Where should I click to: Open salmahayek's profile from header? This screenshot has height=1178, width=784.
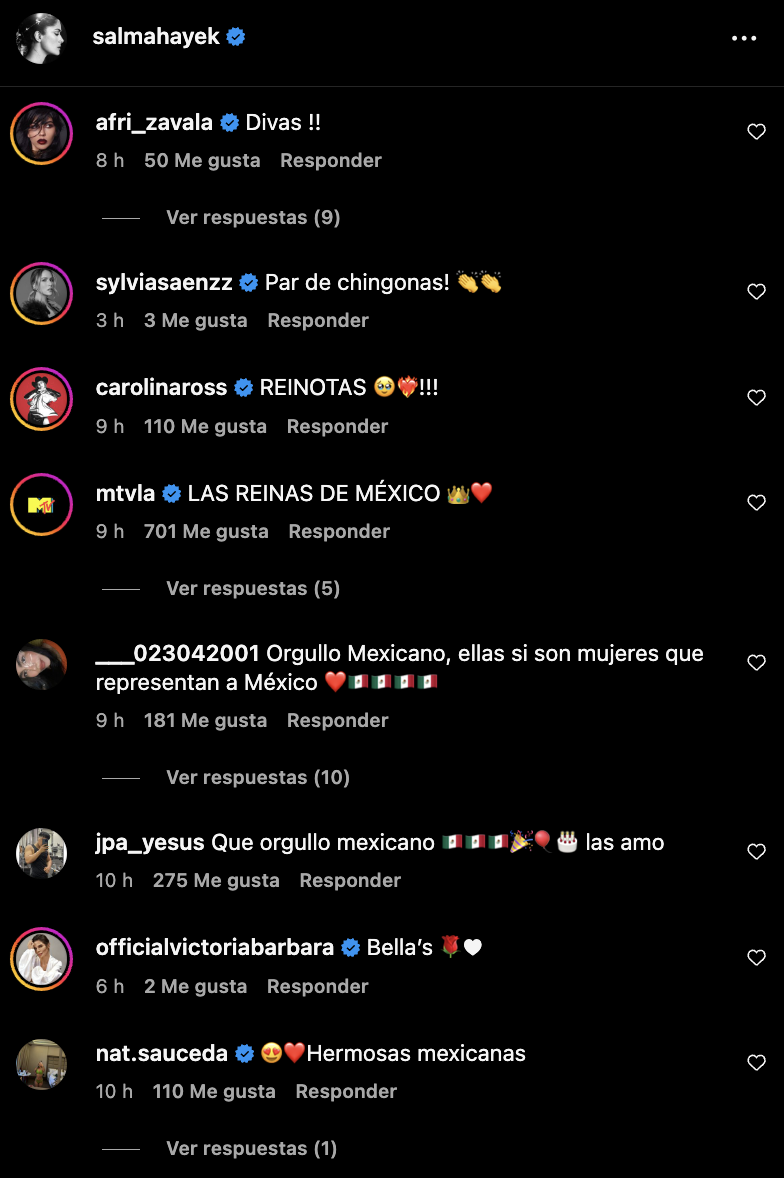click(155, 37)
